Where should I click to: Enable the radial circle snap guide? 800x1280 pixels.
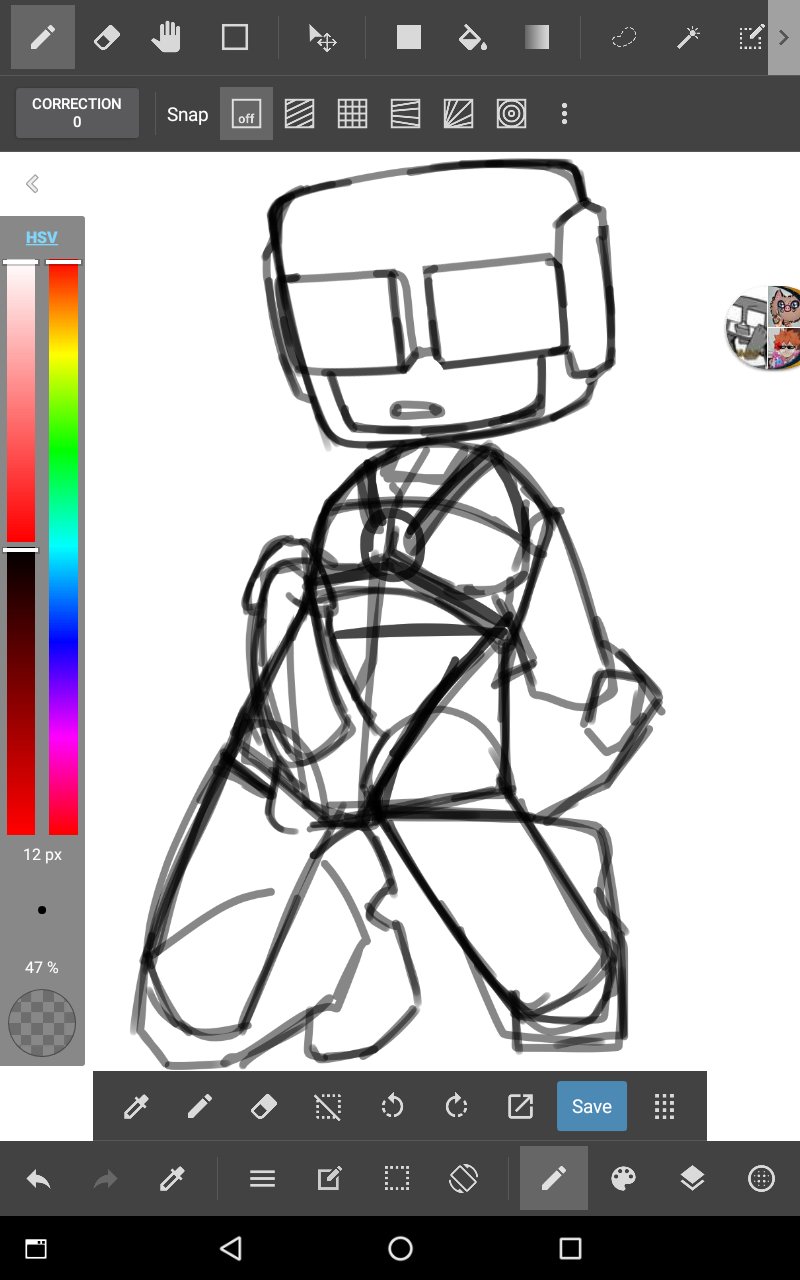point(511,114)
